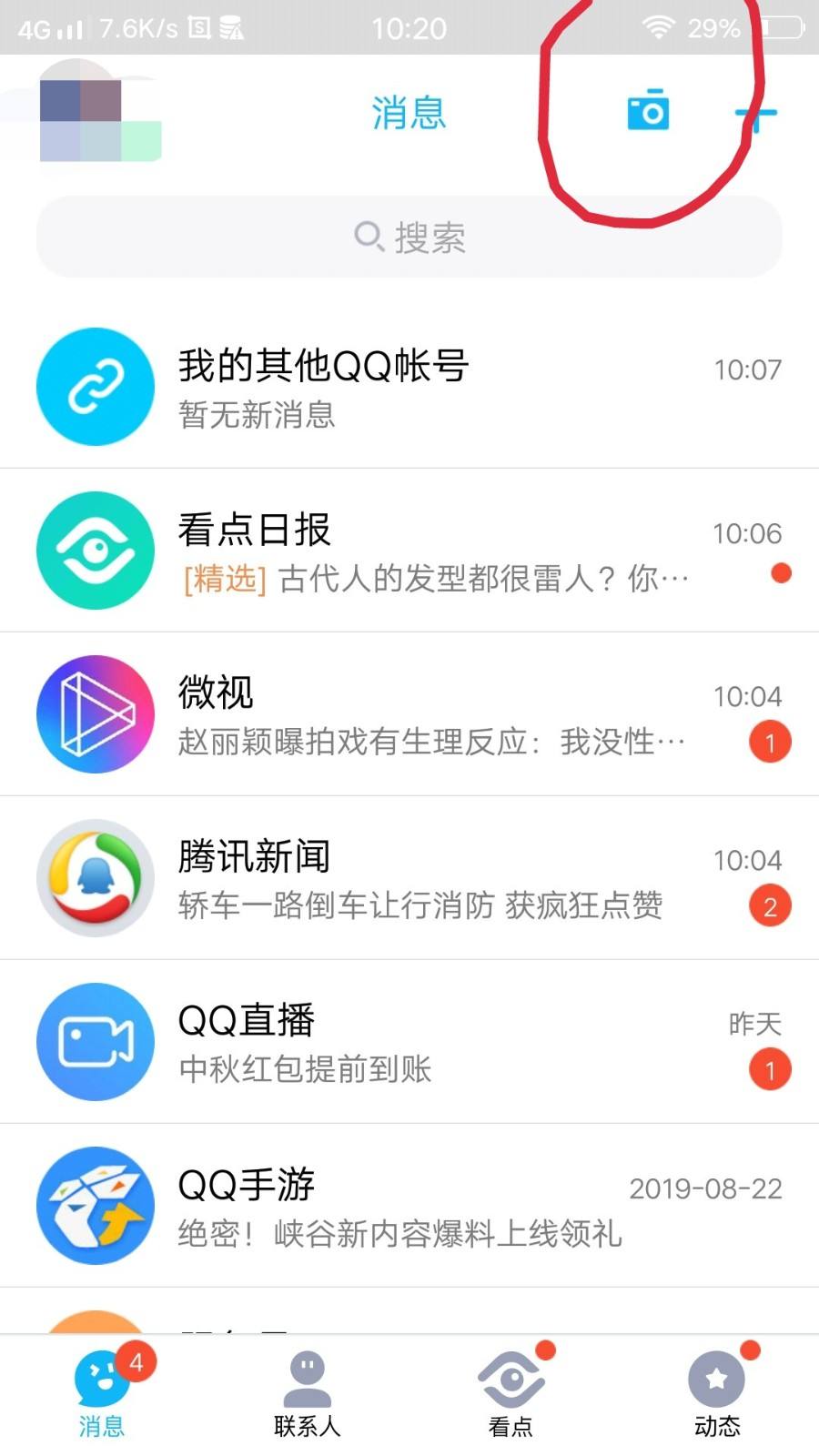Open the 搜索 search field
Viewport: 819px width, 1456px height.
(x=409, y=237)
